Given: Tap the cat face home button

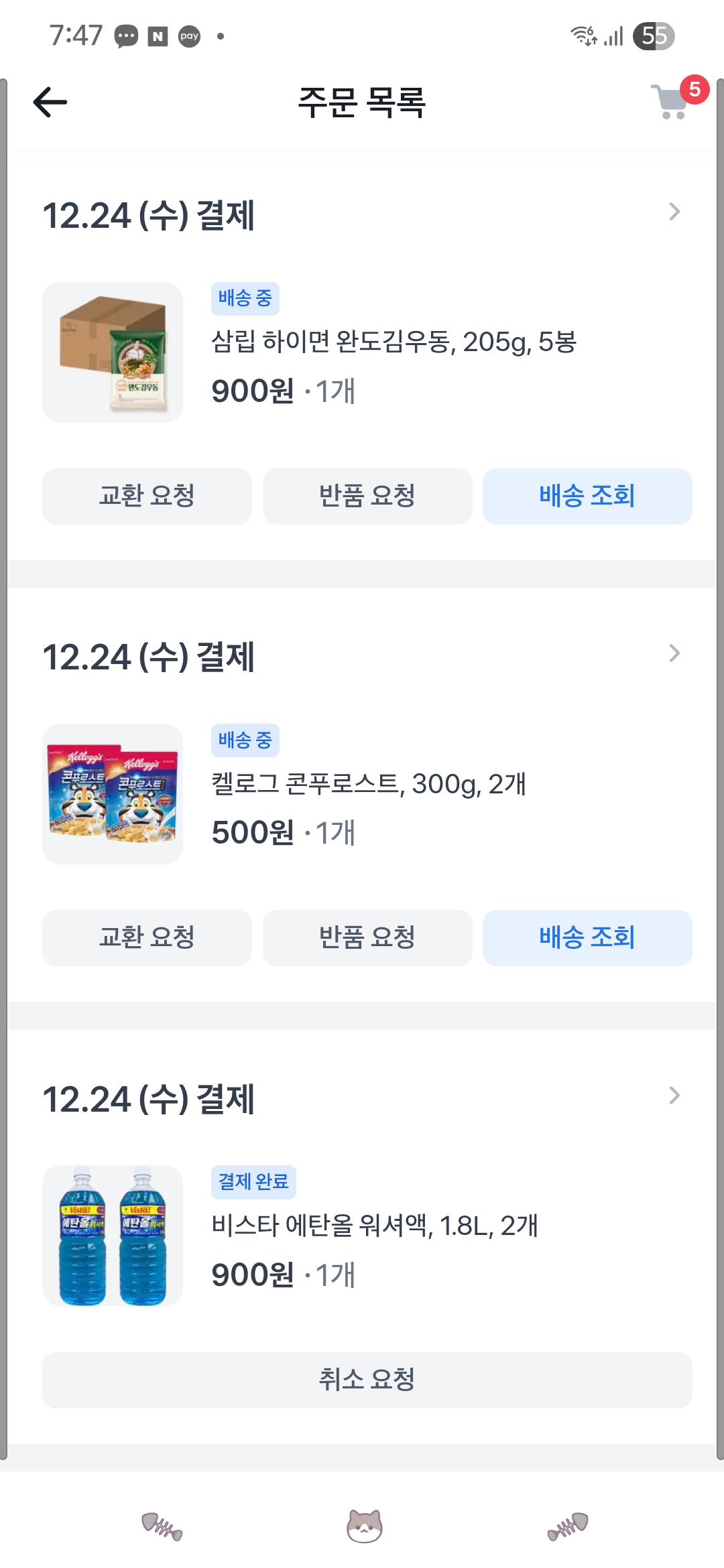Looking at the screenshot, I should point(364,1526).
